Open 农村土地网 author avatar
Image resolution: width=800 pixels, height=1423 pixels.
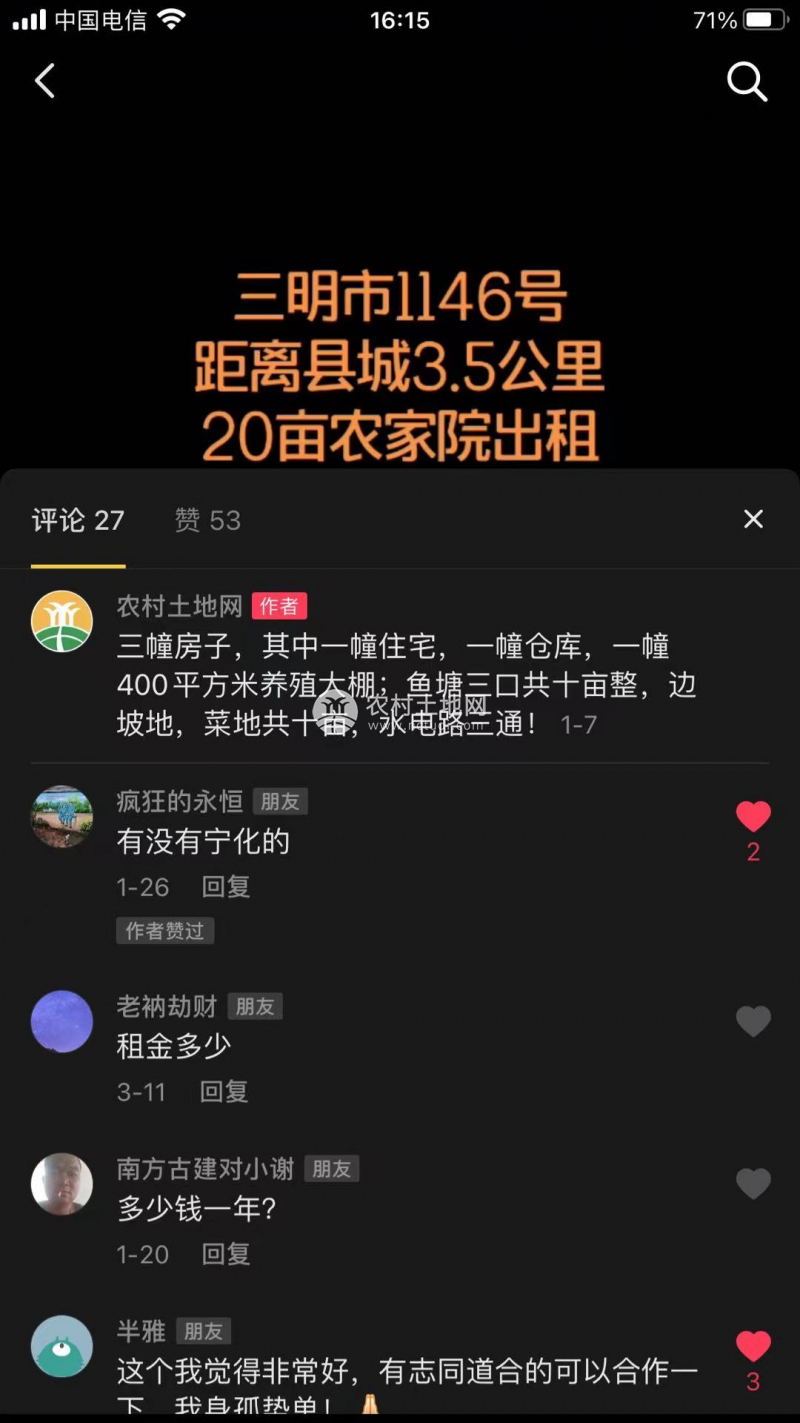[x=62, y=621]
